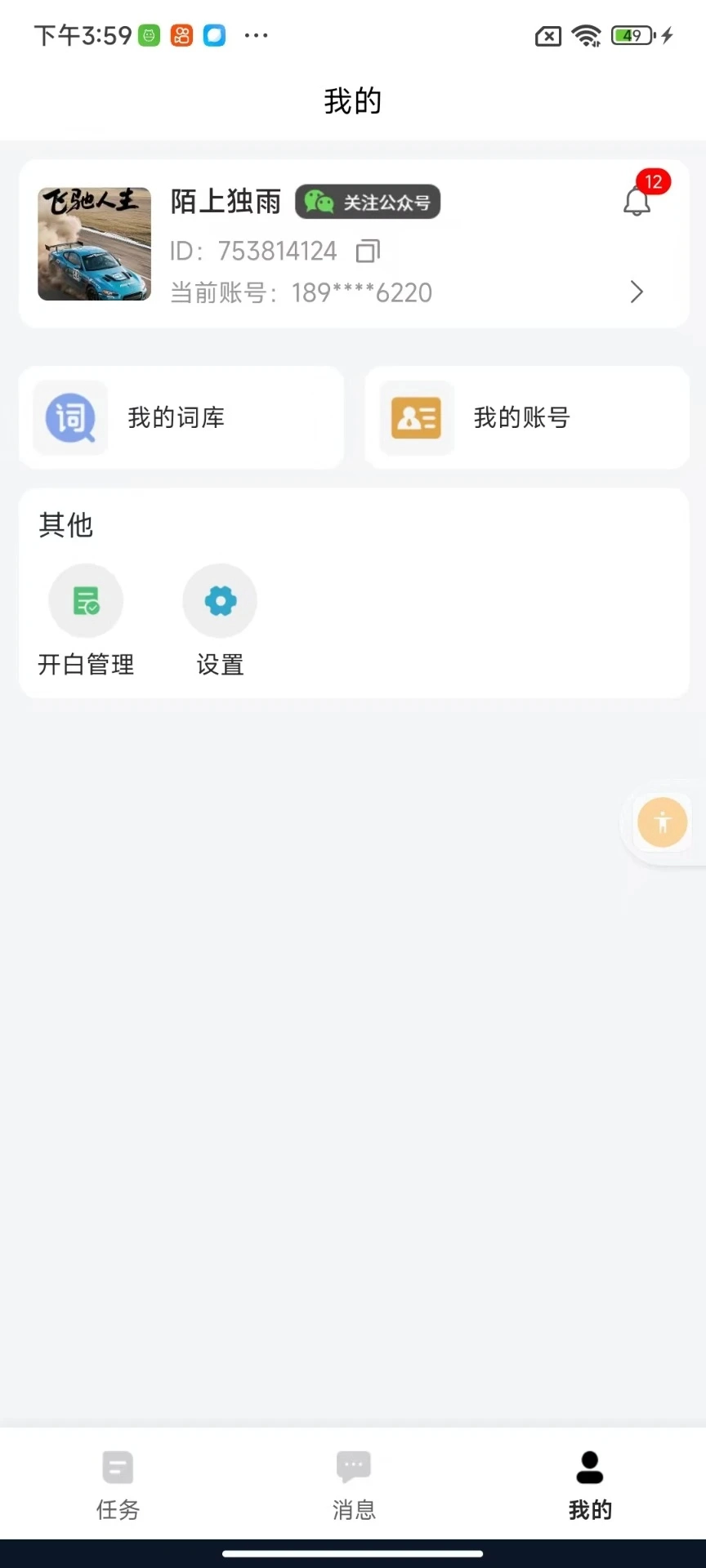The height and width of the screenshot is (1568, 706).
Task: Copy the user ID 753814124
Action: tap(368, 251)
